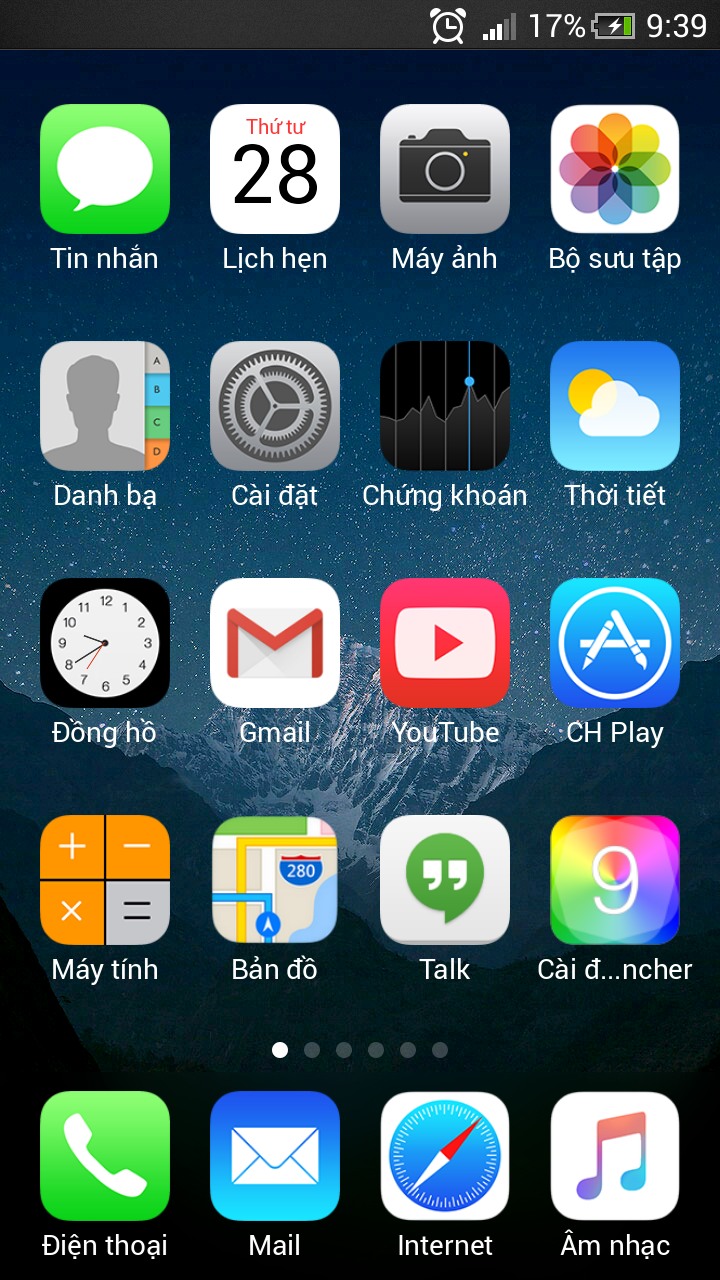Open the Âm nhạc music app

click(x=615, y=1156)
